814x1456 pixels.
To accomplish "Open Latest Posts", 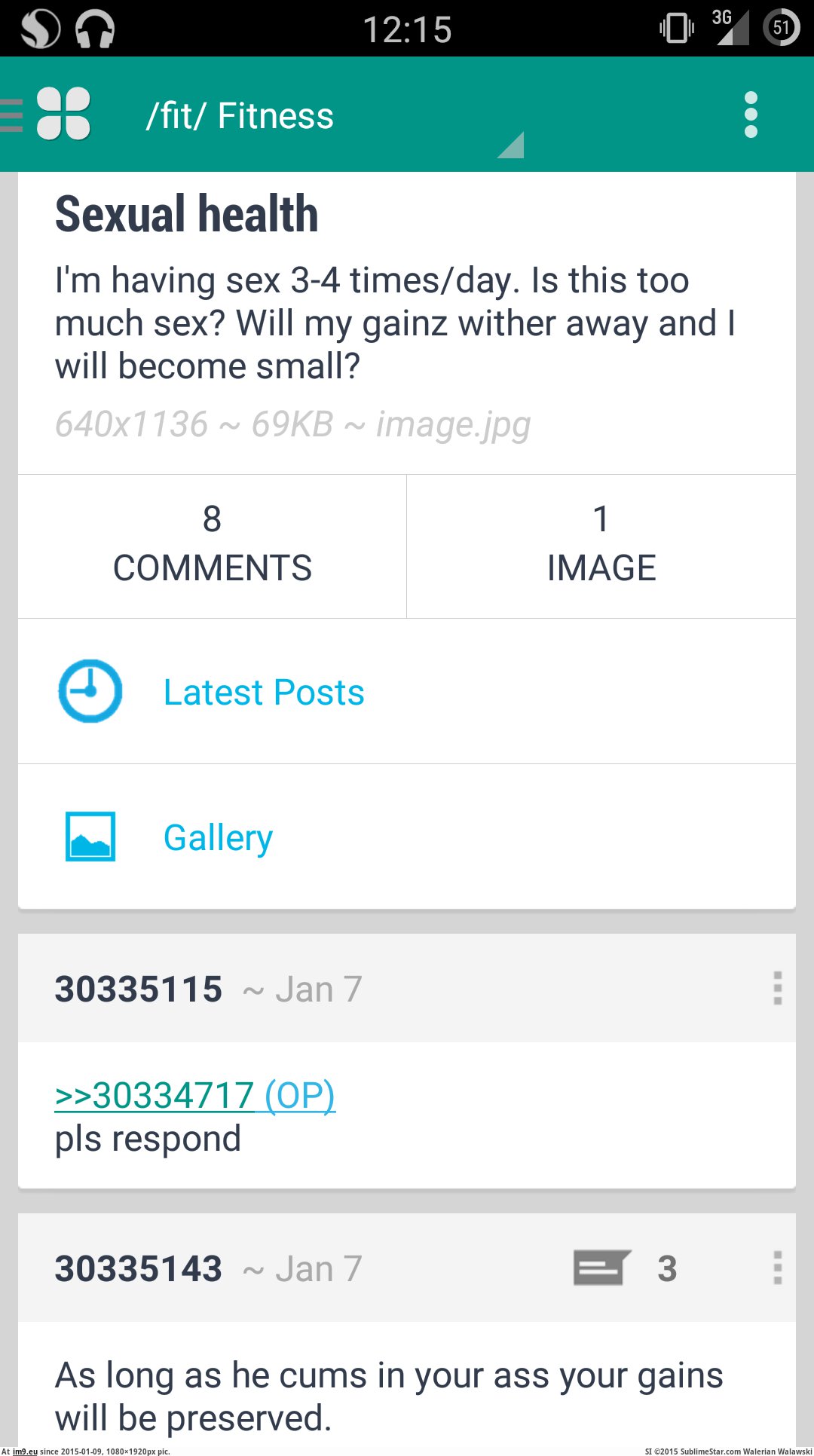I will coord(407,691).
